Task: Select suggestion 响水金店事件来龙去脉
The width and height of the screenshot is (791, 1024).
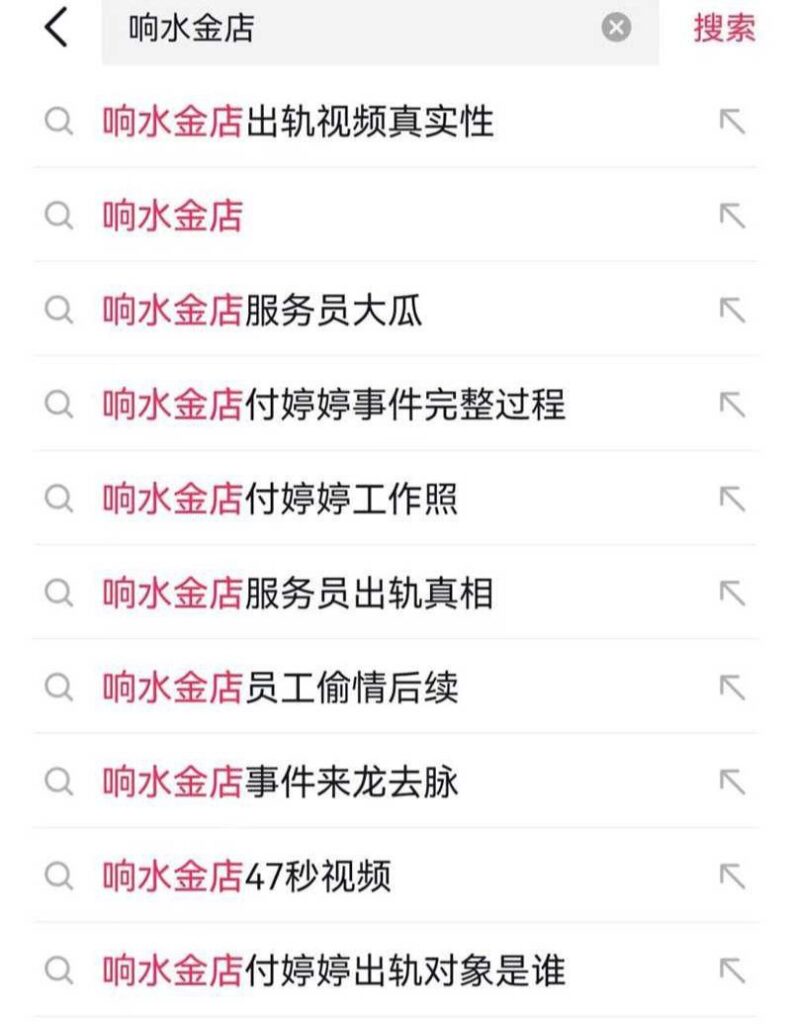Action: 280,782
